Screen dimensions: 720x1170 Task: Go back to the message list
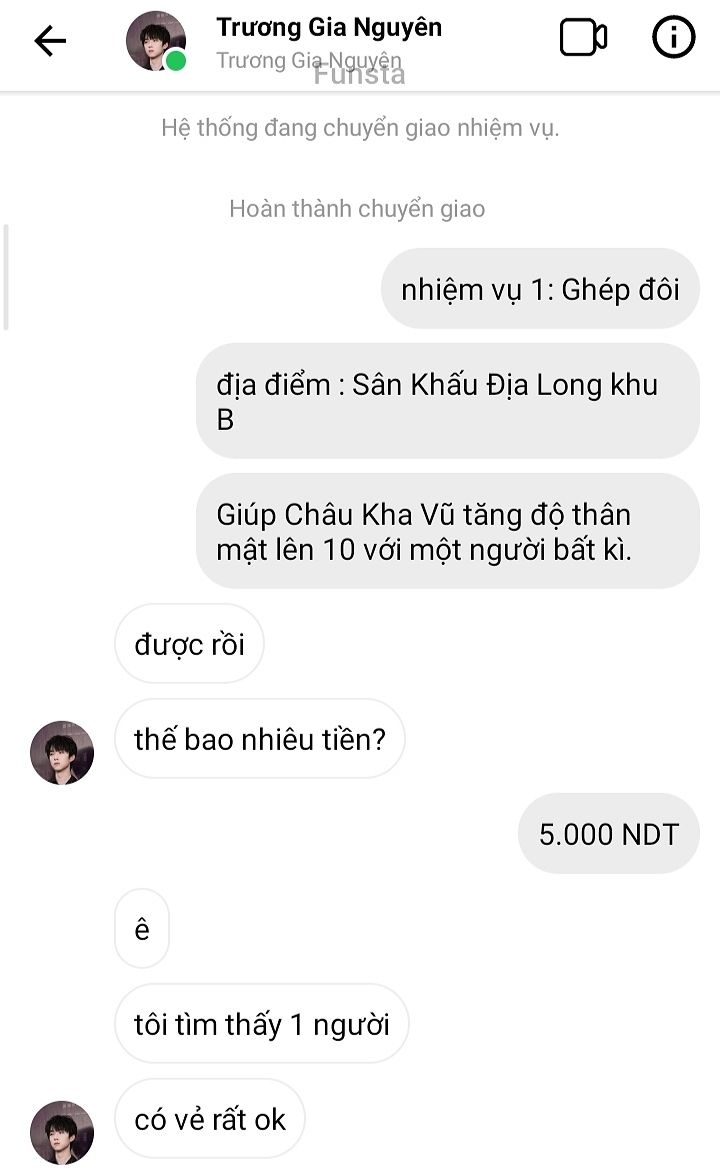click(49, 40)
